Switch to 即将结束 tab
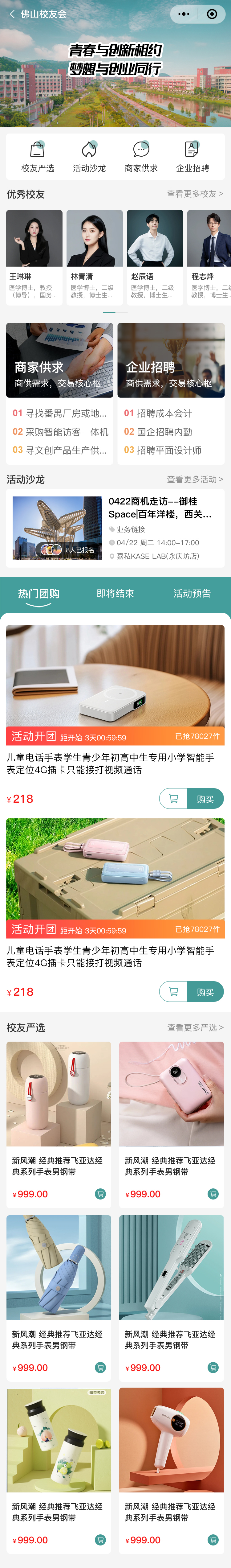The width and height of the screenshot is (231, 1568). pyautogui.click(x=115, y=594)
